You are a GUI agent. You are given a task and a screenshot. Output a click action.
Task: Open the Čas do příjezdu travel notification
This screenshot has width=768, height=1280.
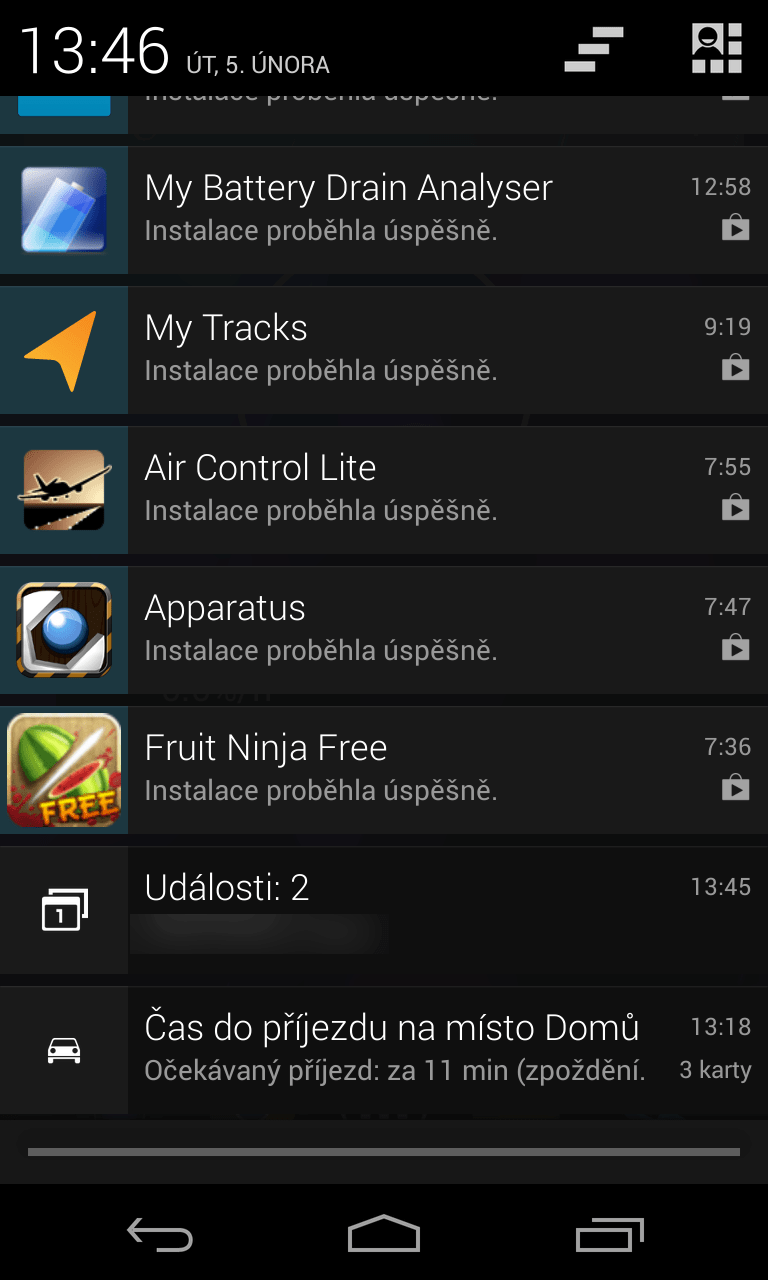pos(400,1050)
